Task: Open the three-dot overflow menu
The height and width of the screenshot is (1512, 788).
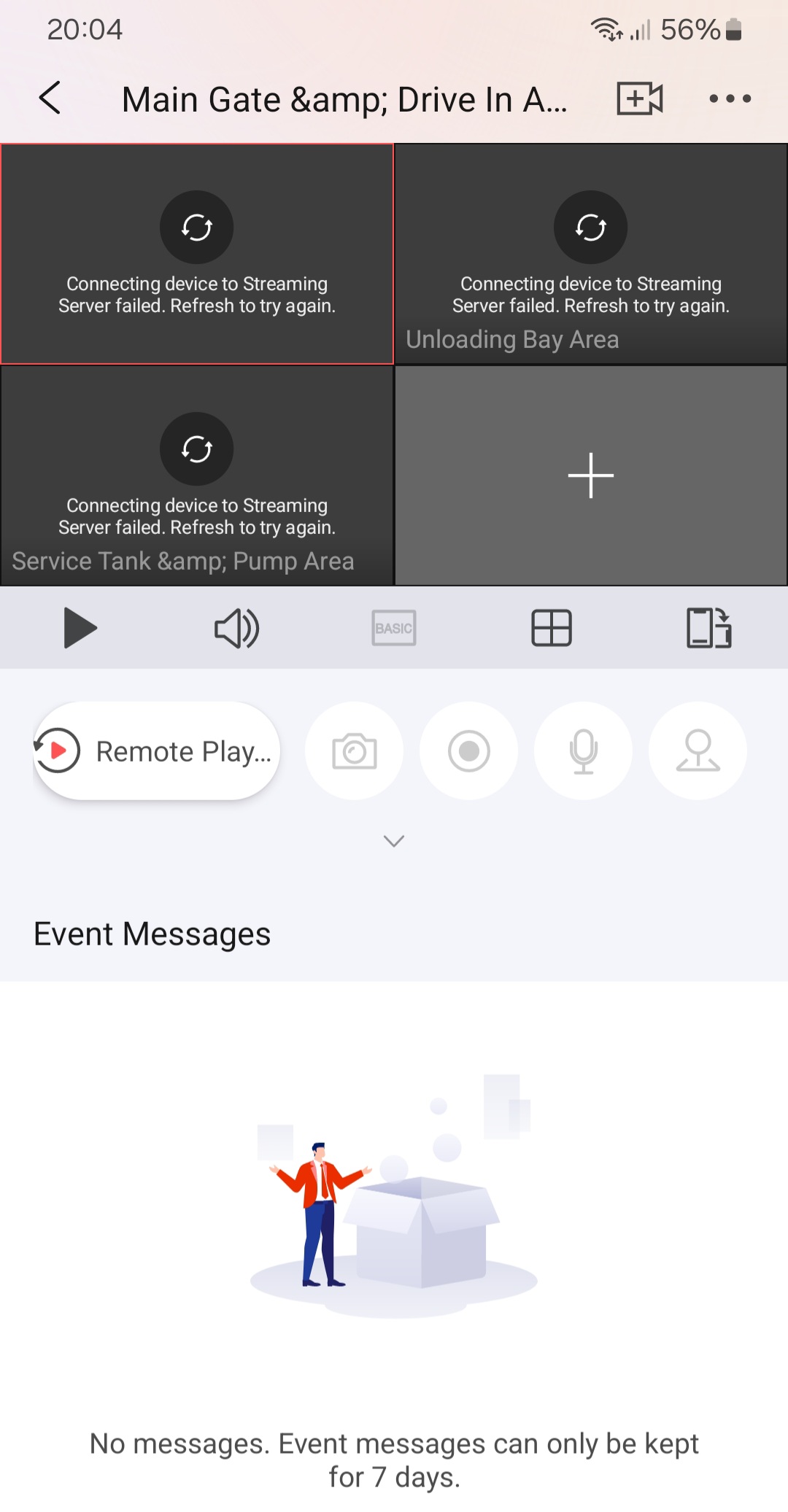Action: (x=730, y=98)
